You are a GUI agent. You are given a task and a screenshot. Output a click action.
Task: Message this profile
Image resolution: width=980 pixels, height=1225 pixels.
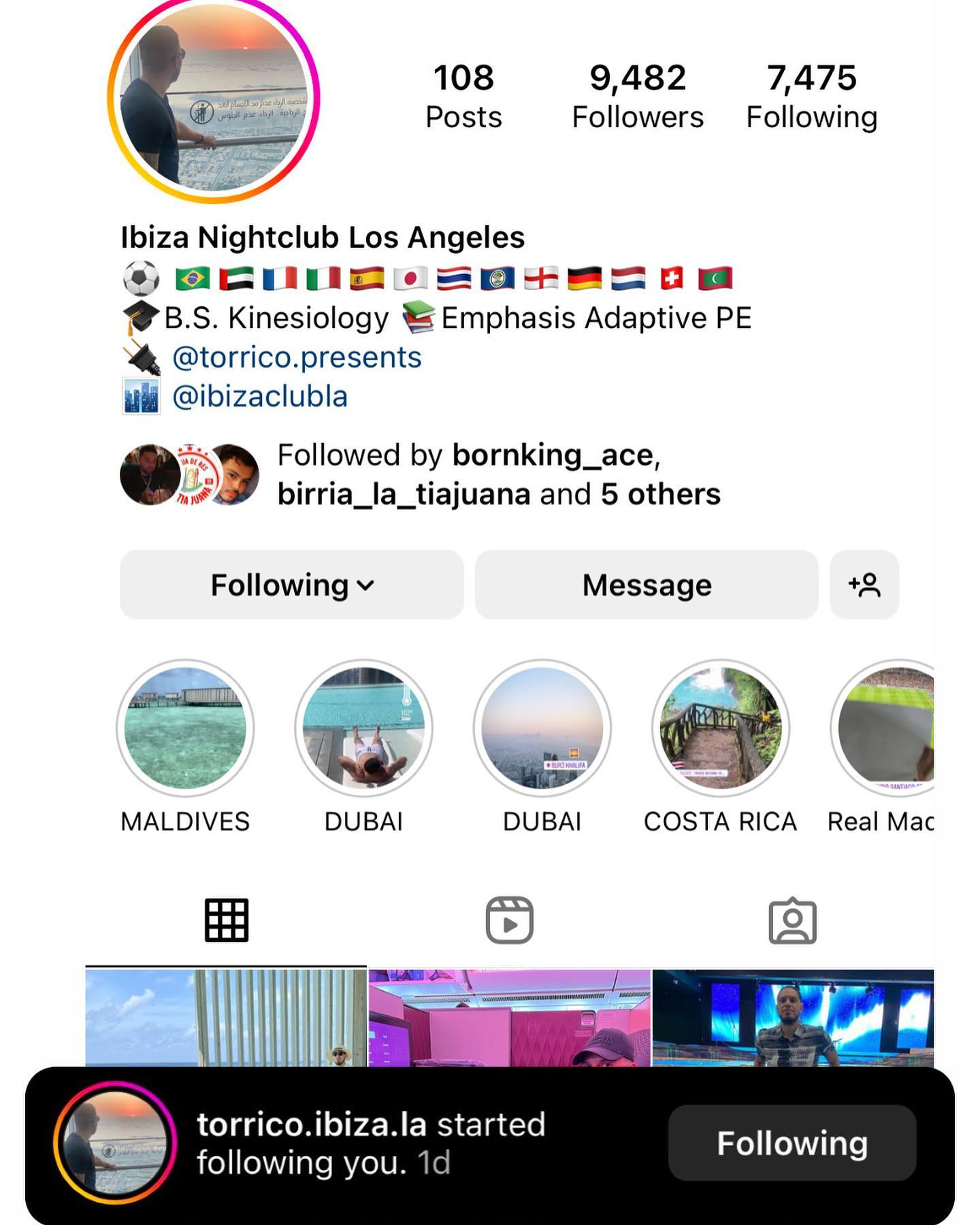point(647,585)
